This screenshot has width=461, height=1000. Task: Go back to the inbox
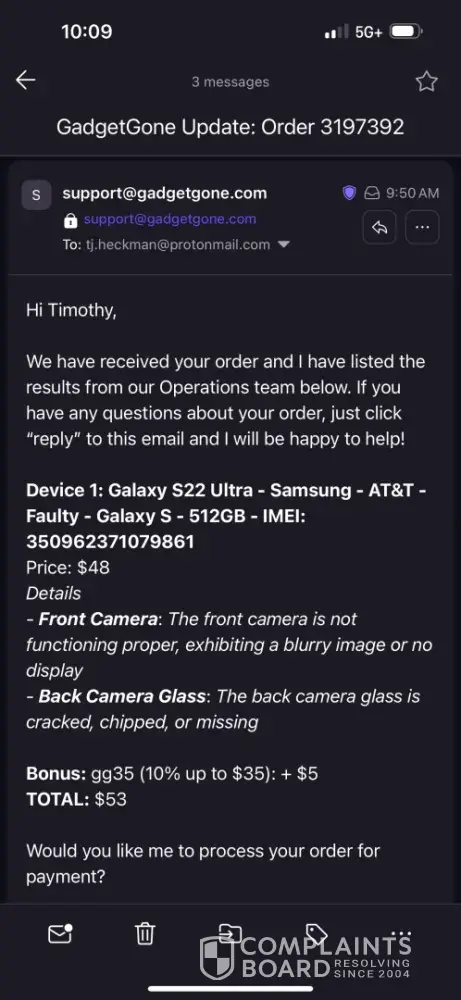tap(26, 80)
